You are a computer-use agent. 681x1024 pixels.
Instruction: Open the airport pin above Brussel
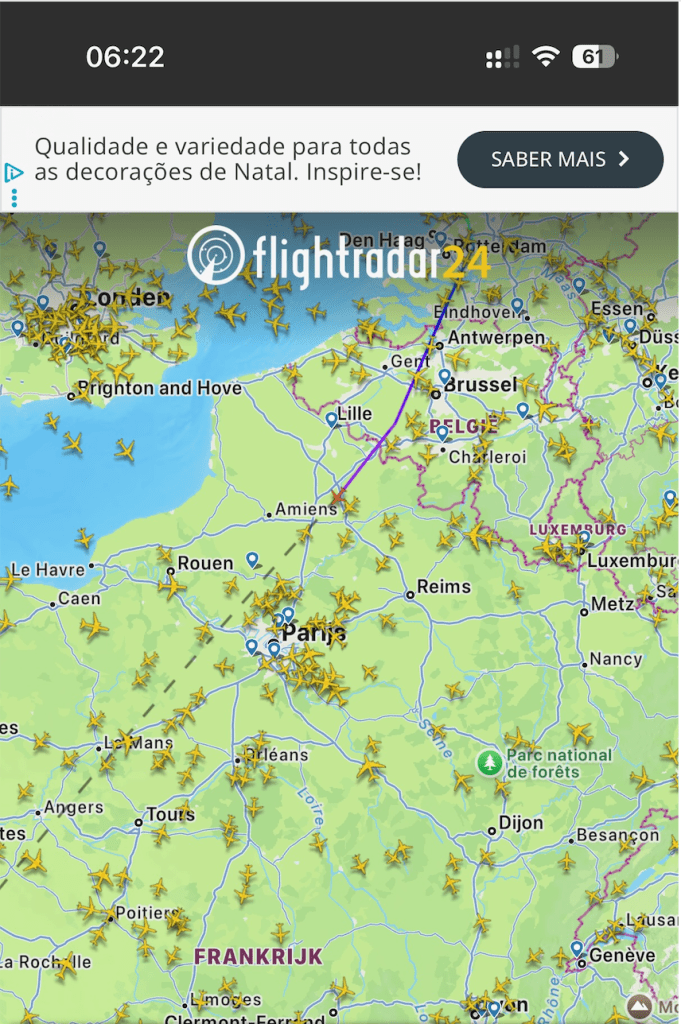click(x=444, y=376)
